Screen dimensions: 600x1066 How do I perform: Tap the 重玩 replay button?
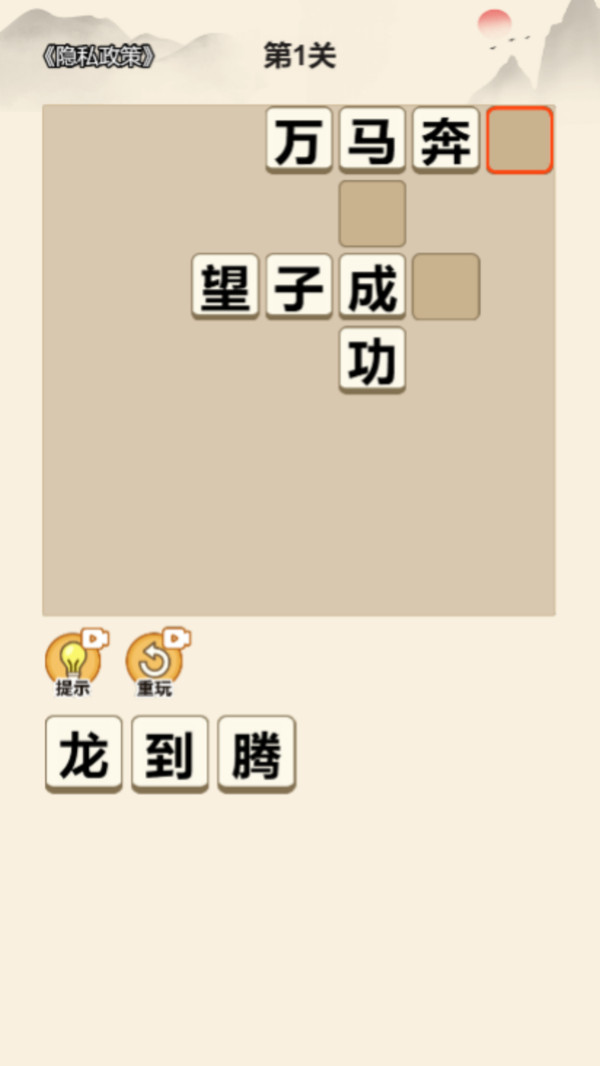click(153, 661)
